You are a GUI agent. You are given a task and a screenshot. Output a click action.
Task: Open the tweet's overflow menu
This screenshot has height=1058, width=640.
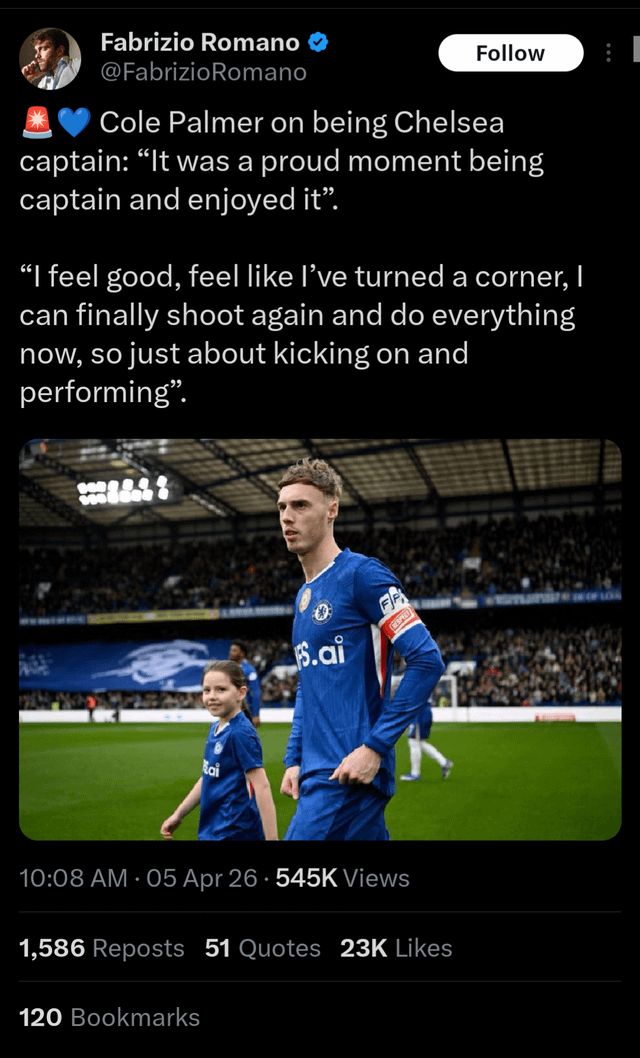(608, 53)
